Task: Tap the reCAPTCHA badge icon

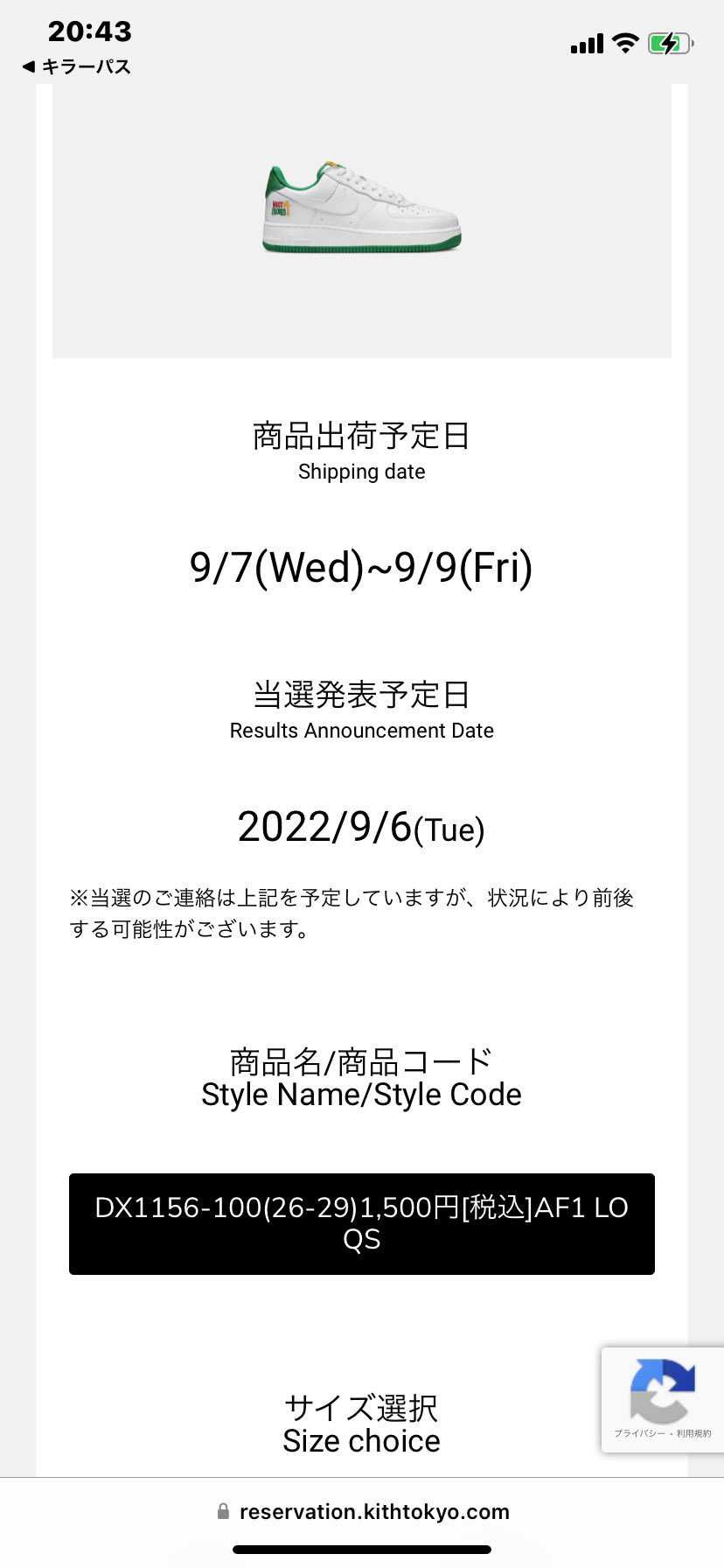Action: [662, 1391]
